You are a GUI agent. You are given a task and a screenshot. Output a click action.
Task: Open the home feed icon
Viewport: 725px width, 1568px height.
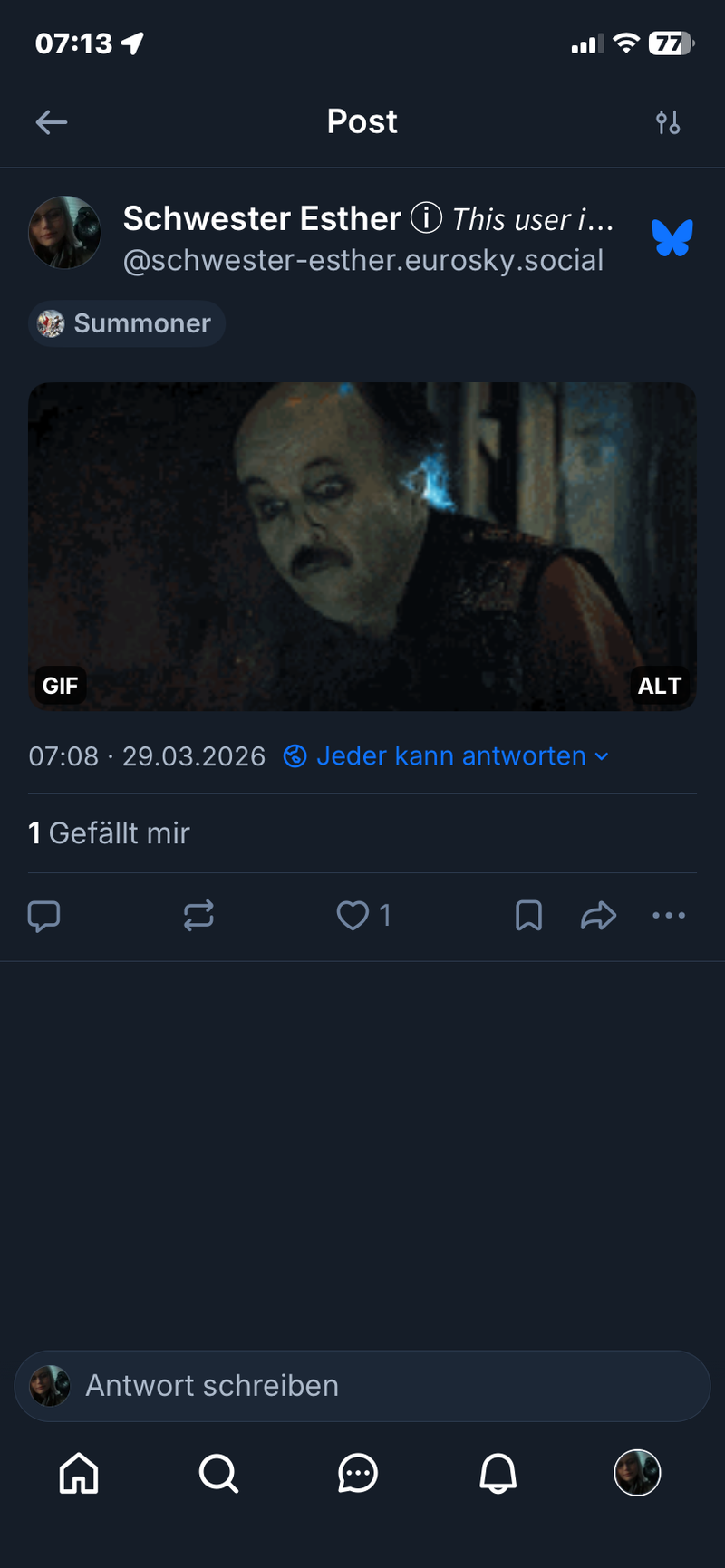coord(79,1474)
